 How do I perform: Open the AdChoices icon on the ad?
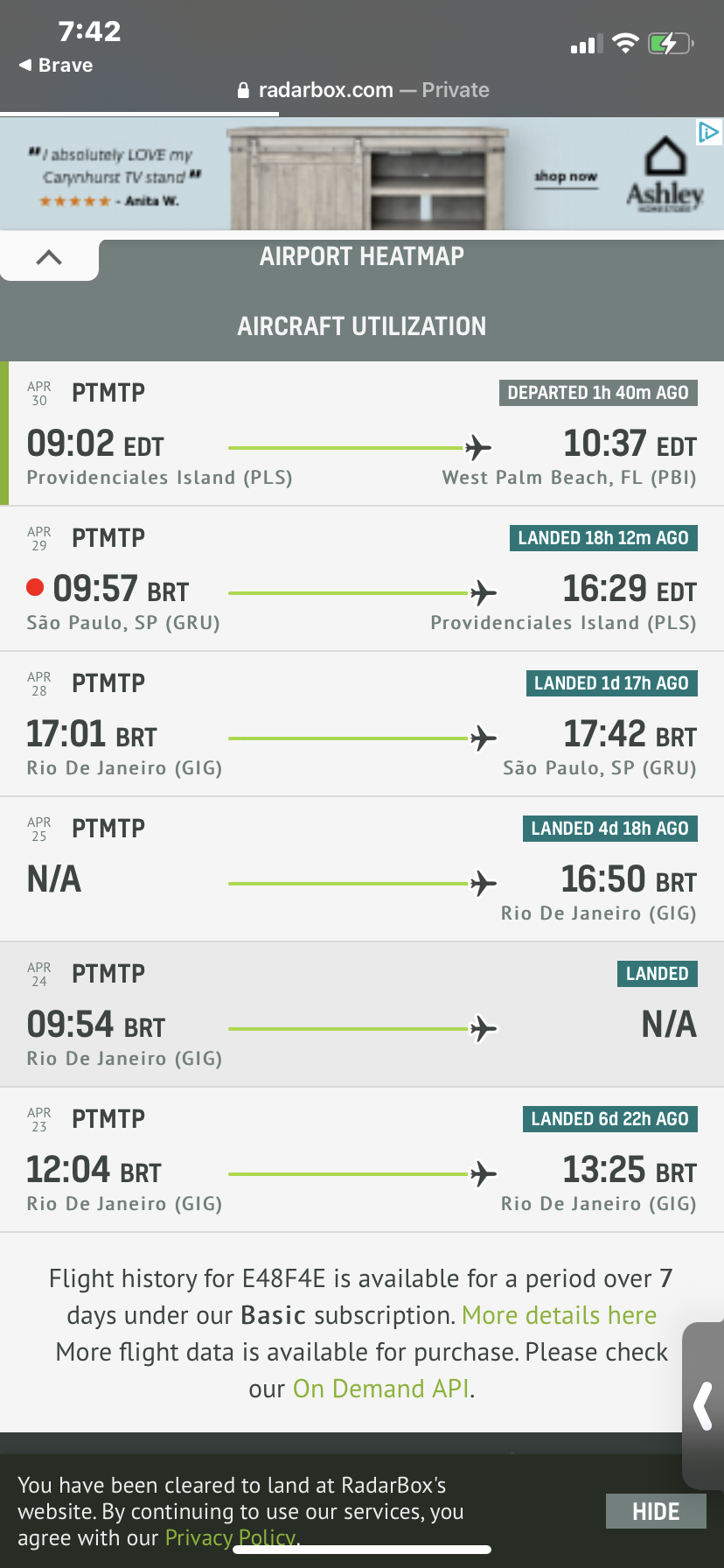[x=708, y=132]
